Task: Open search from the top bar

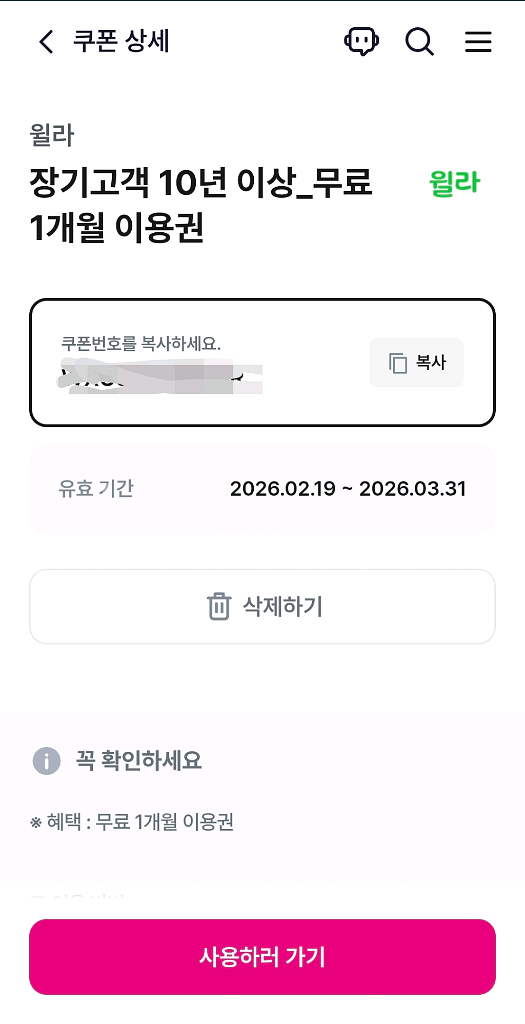Action: [x=419, y=42]
